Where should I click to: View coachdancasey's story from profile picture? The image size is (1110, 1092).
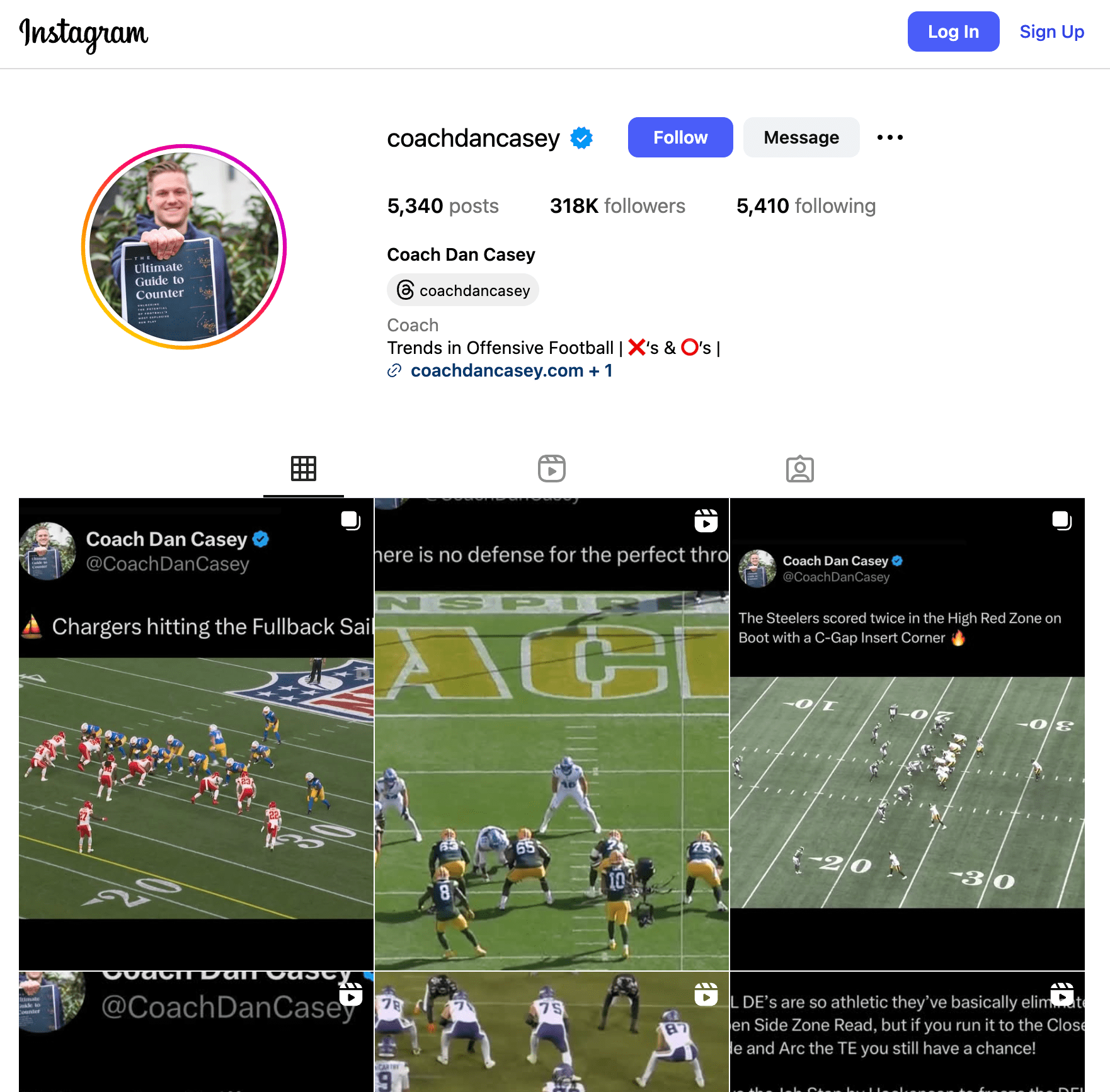pos(184,247)
